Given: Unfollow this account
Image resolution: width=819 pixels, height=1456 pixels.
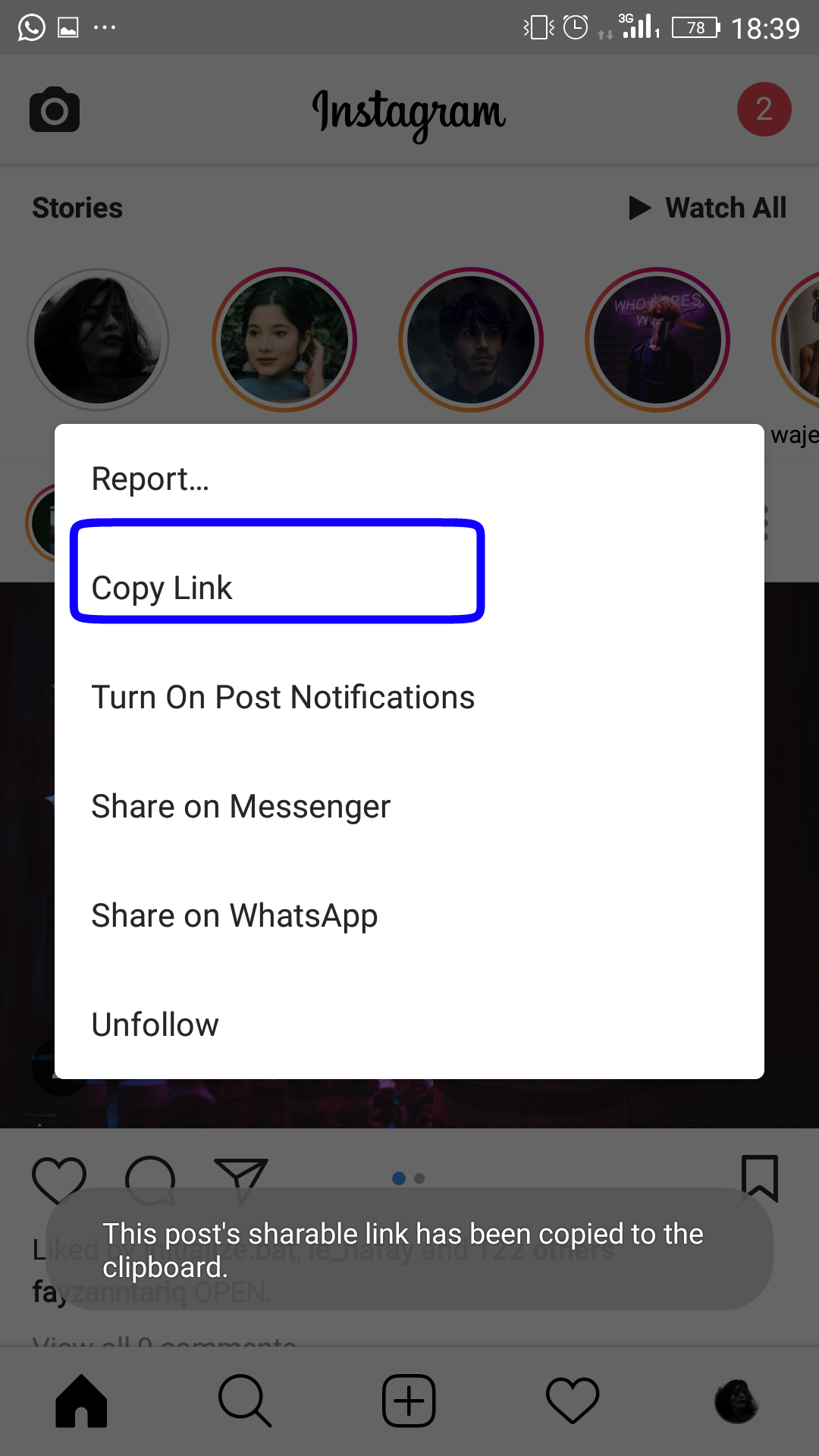Looking at the screenshot, I should tap(409, 1025).
